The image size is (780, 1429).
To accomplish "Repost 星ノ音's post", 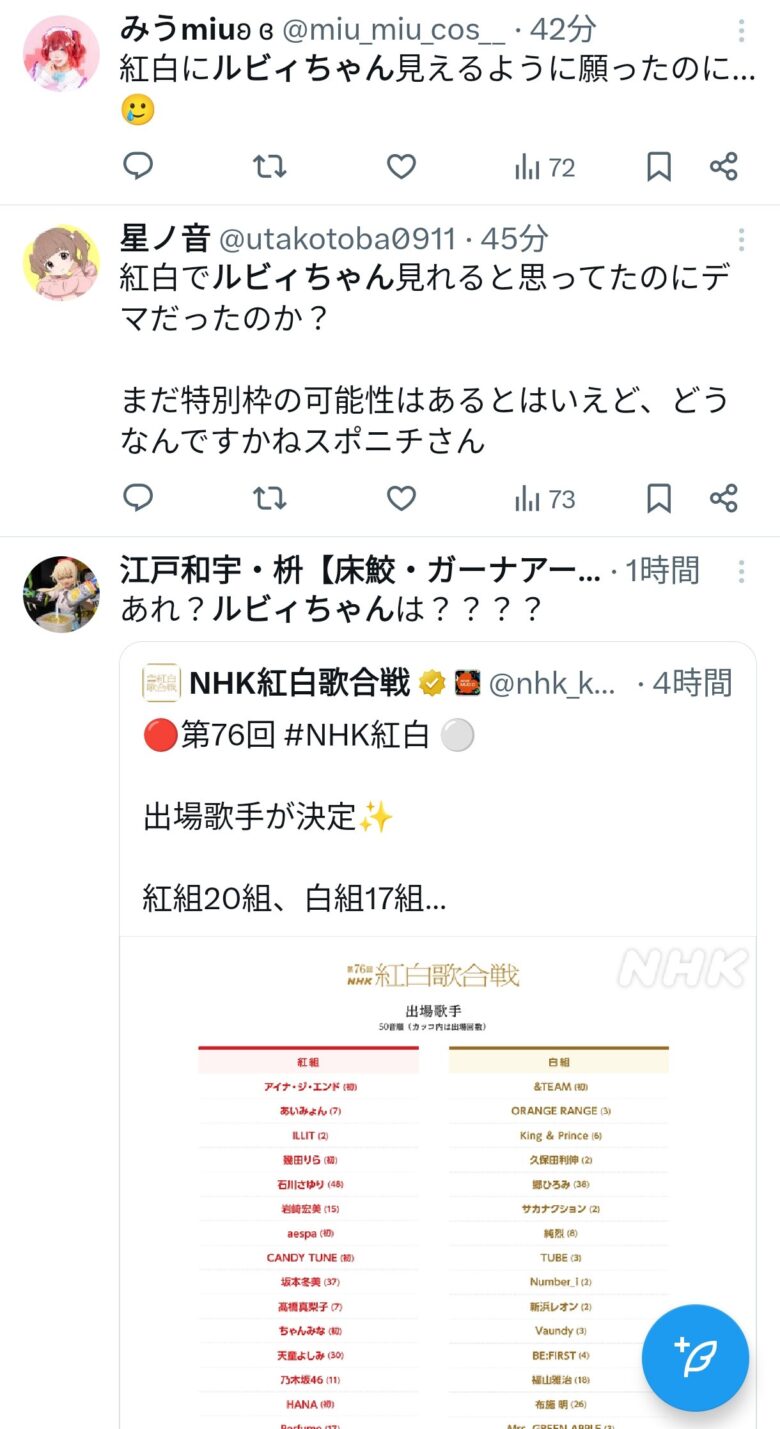I will tap(269, 497).
